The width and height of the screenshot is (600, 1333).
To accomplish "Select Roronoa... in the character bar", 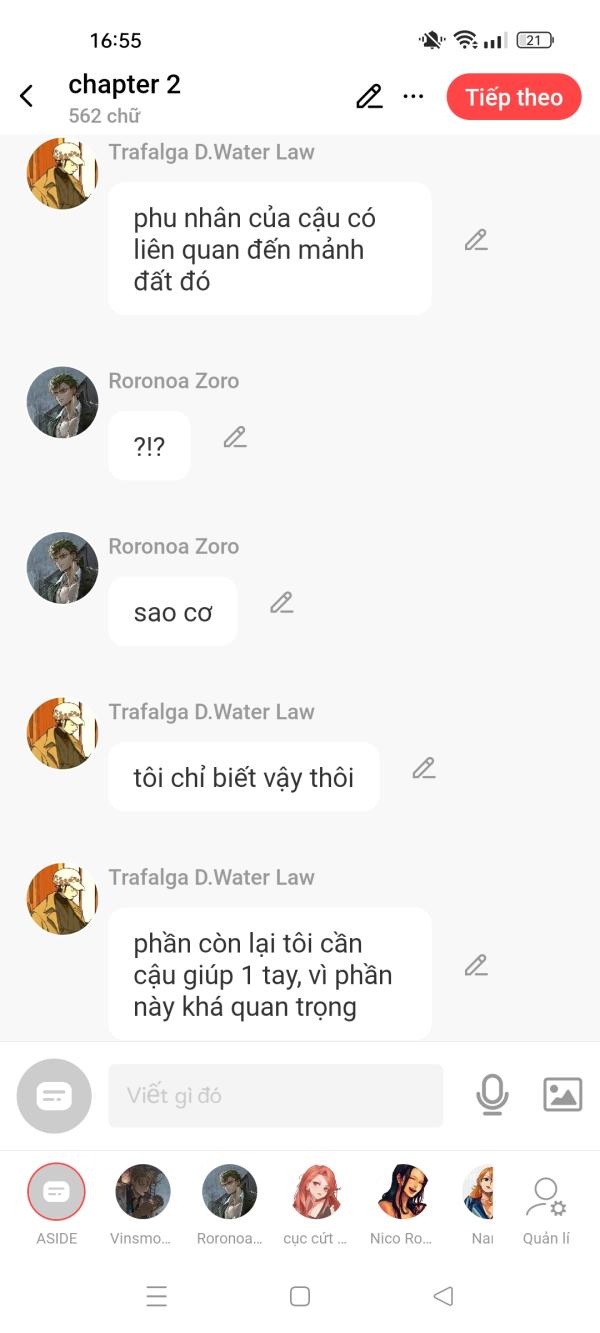I will pos(229,1192).
